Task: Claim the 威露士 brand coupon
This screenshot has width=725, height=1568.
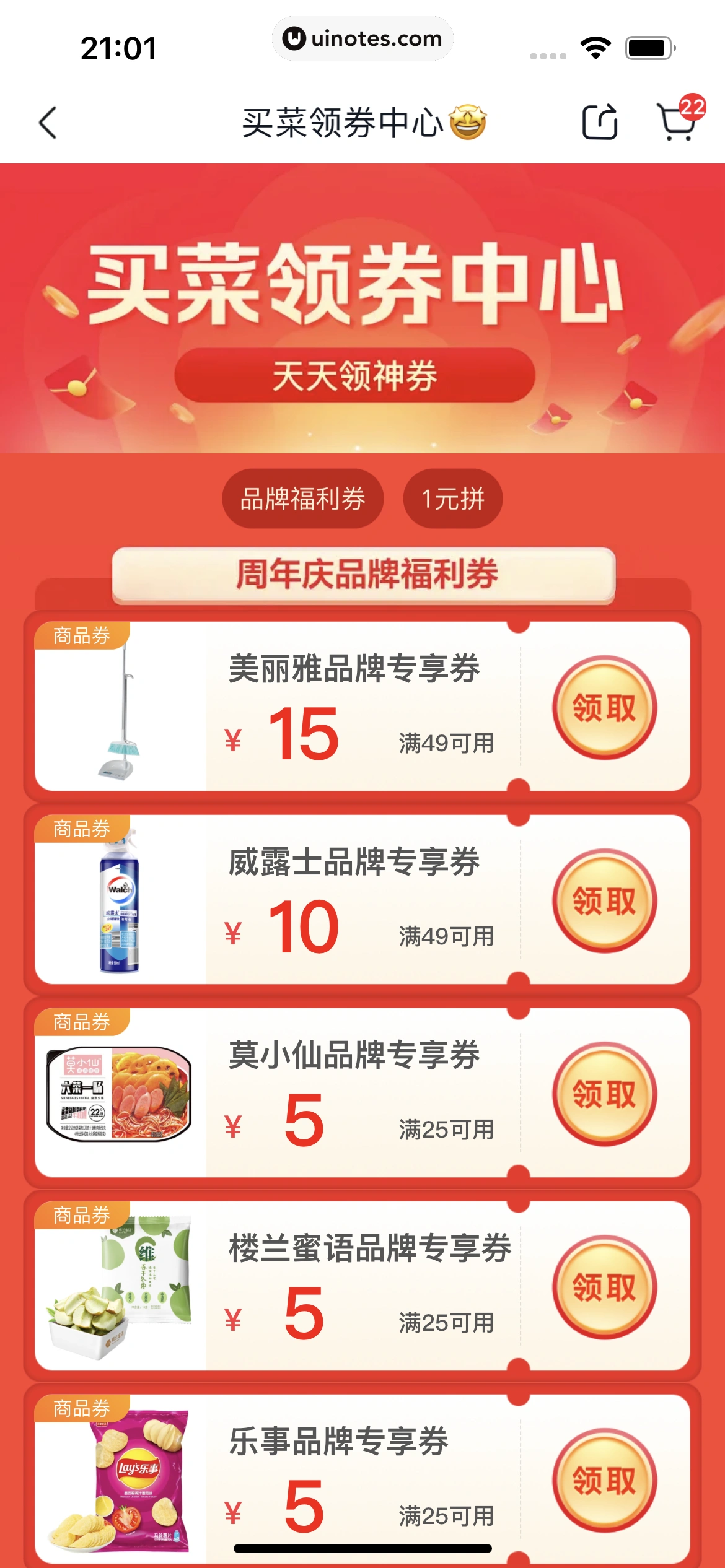Action: [604, 901]
